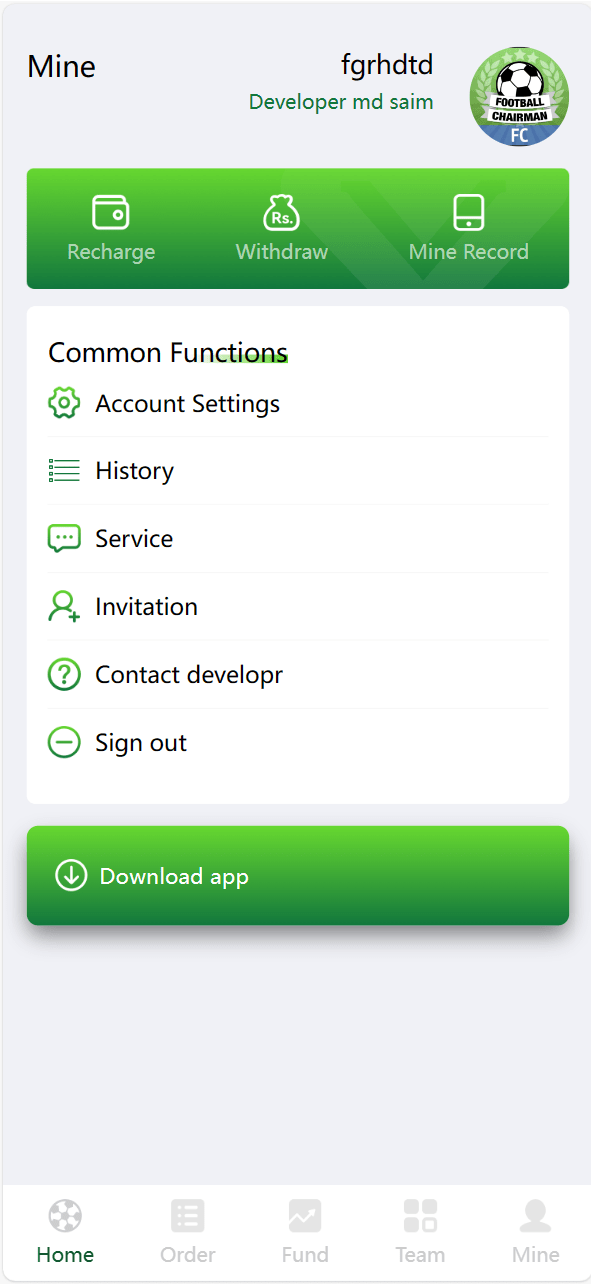Screen dimensions: 591x1284
Task: View the History row
Action: (x=298, y=471)
